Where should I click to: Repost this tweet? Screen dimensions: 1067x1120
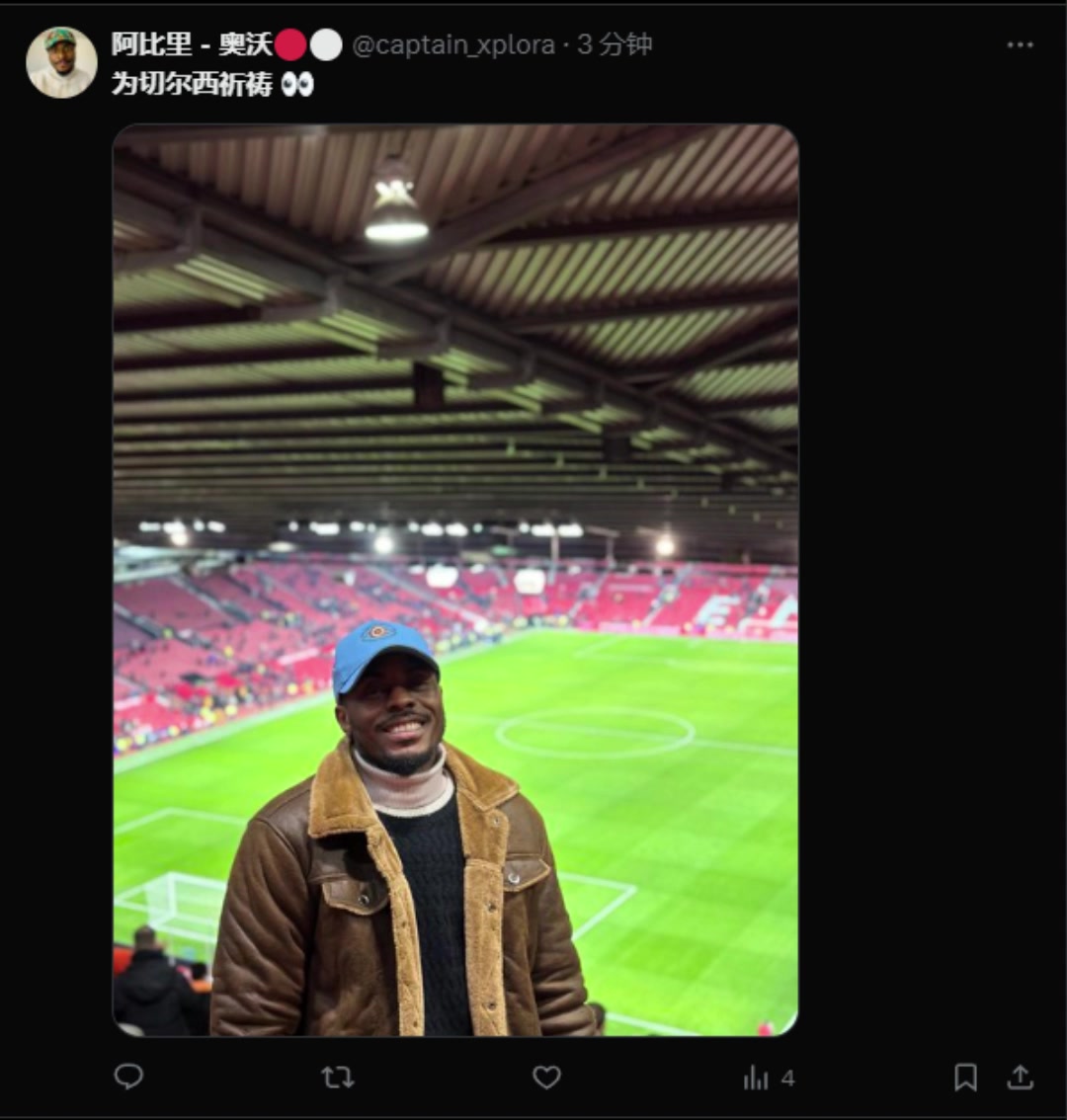coord(338,1078)
